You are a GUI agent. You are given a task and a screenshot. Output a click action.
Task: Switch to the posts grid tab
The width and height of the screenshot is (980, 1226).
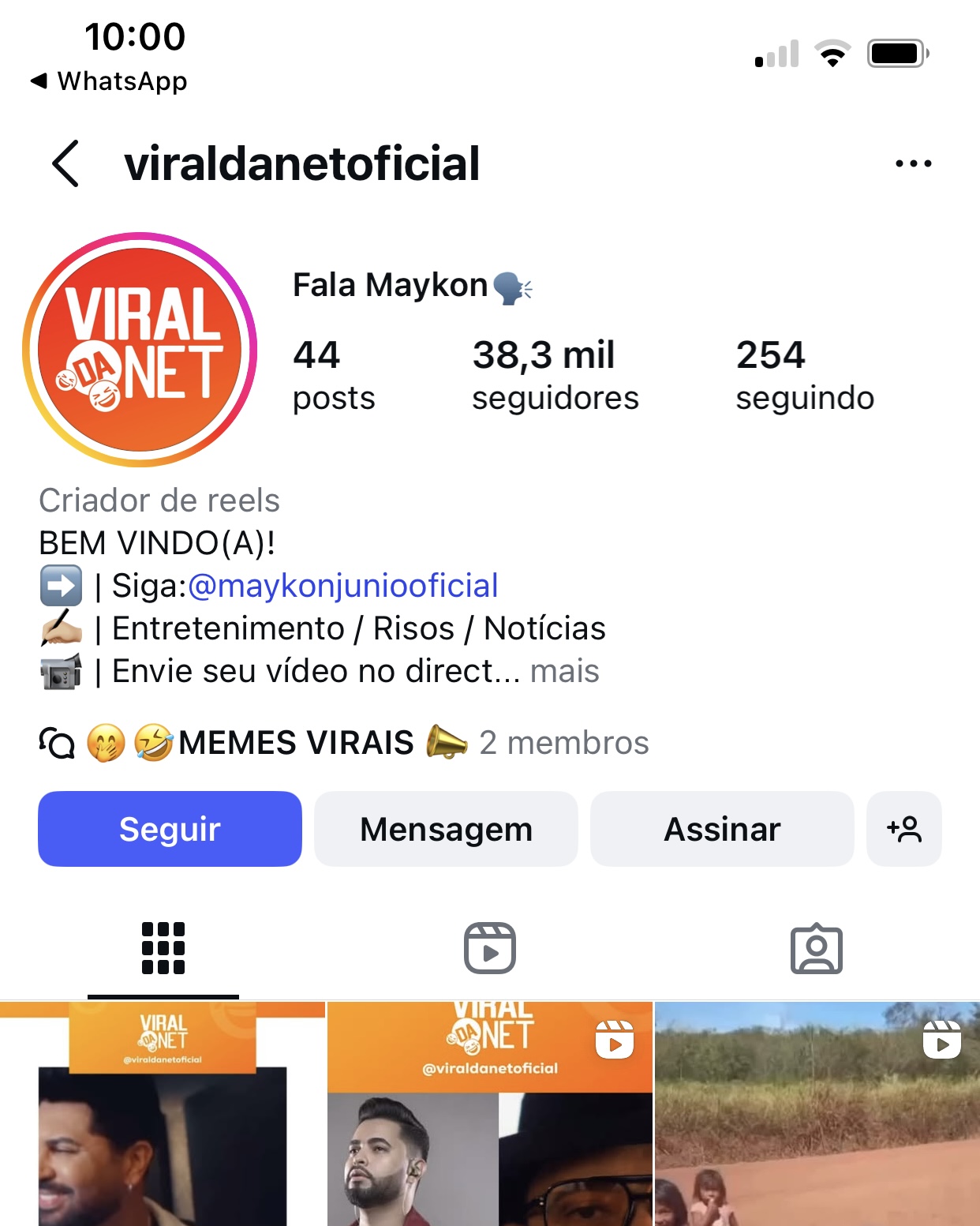click(x=163, y=948)
